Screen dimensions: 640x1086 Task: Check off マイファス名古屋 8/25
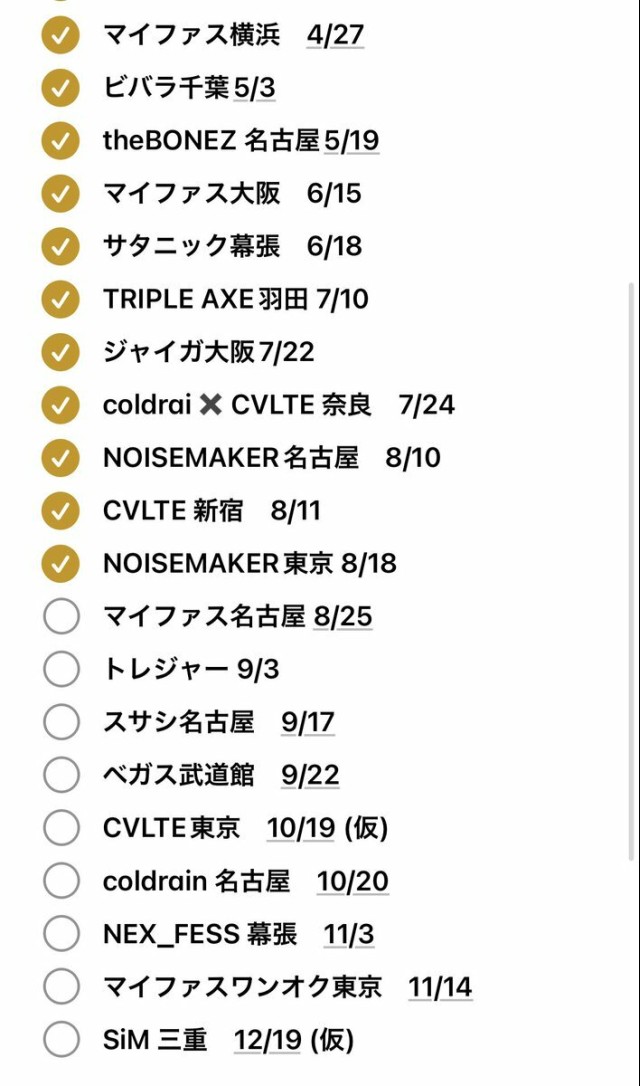(x=61, y=616)
